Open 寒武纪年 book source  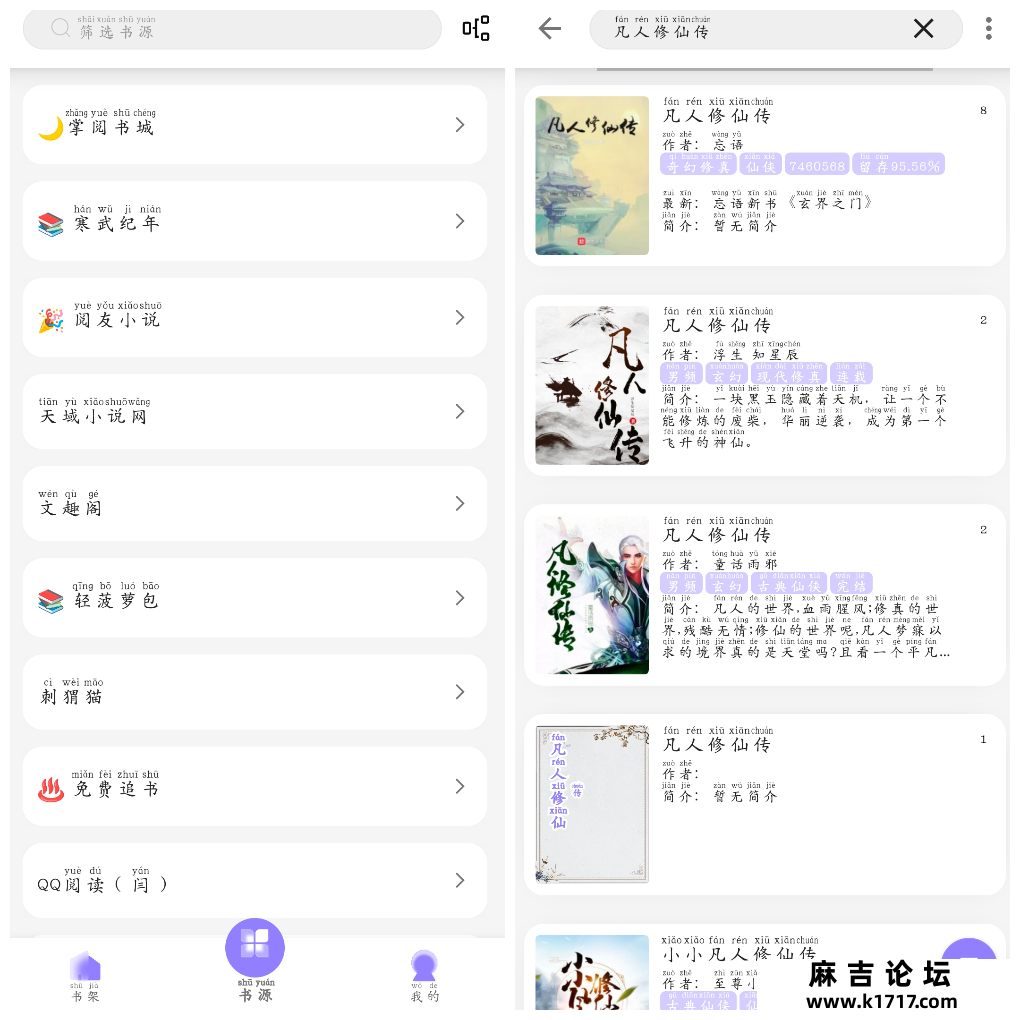pos(254,221)
